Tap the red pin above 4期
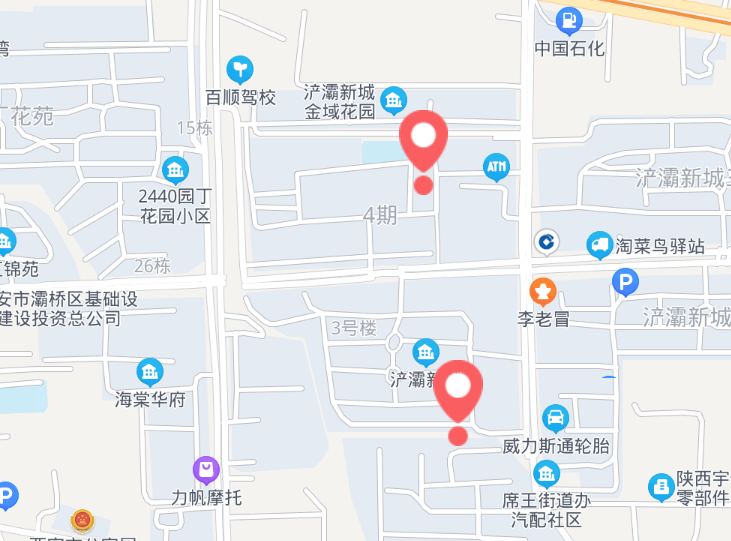 424,142
